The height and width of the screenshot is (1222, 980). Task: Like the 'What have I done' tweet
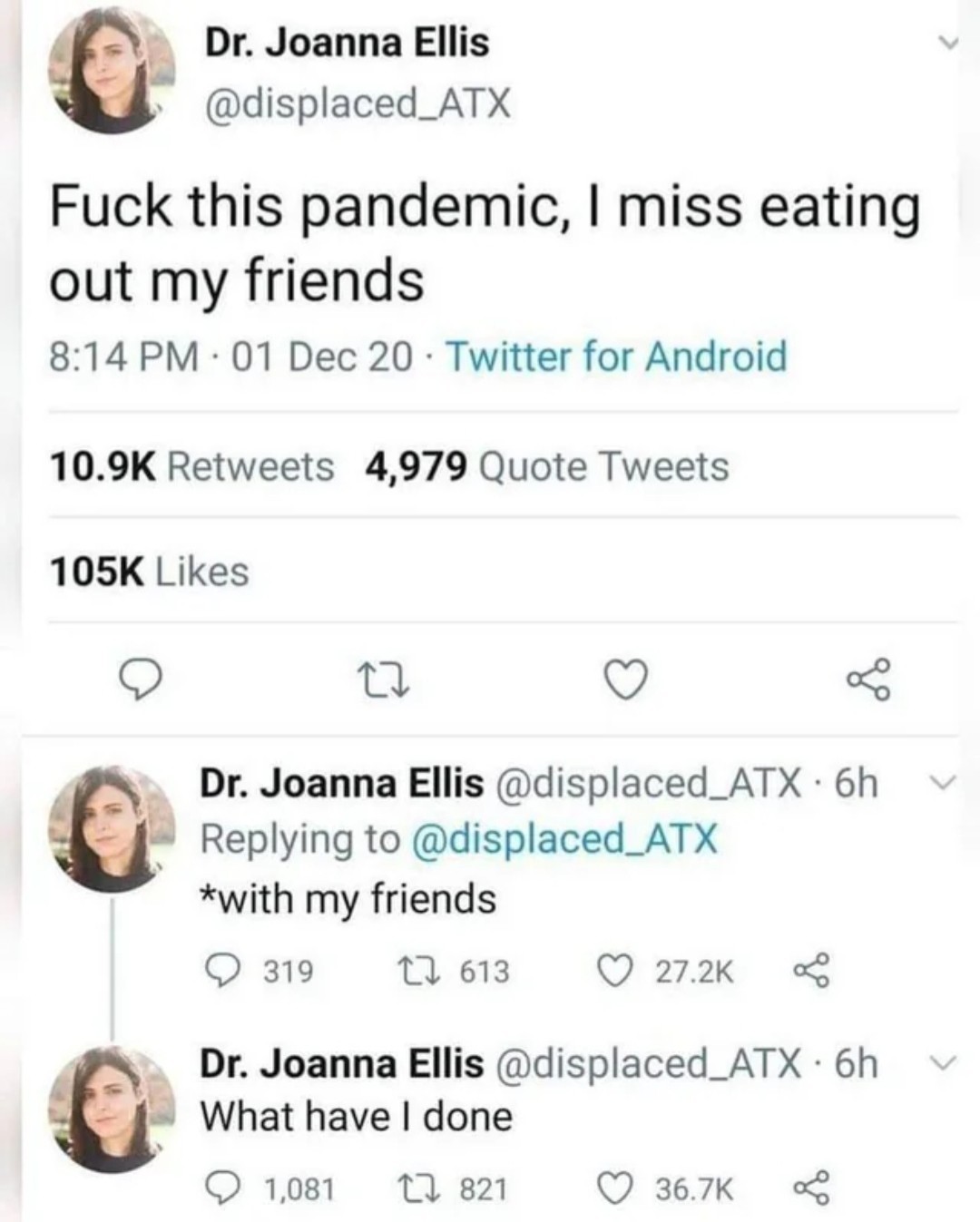(615, 1188)
